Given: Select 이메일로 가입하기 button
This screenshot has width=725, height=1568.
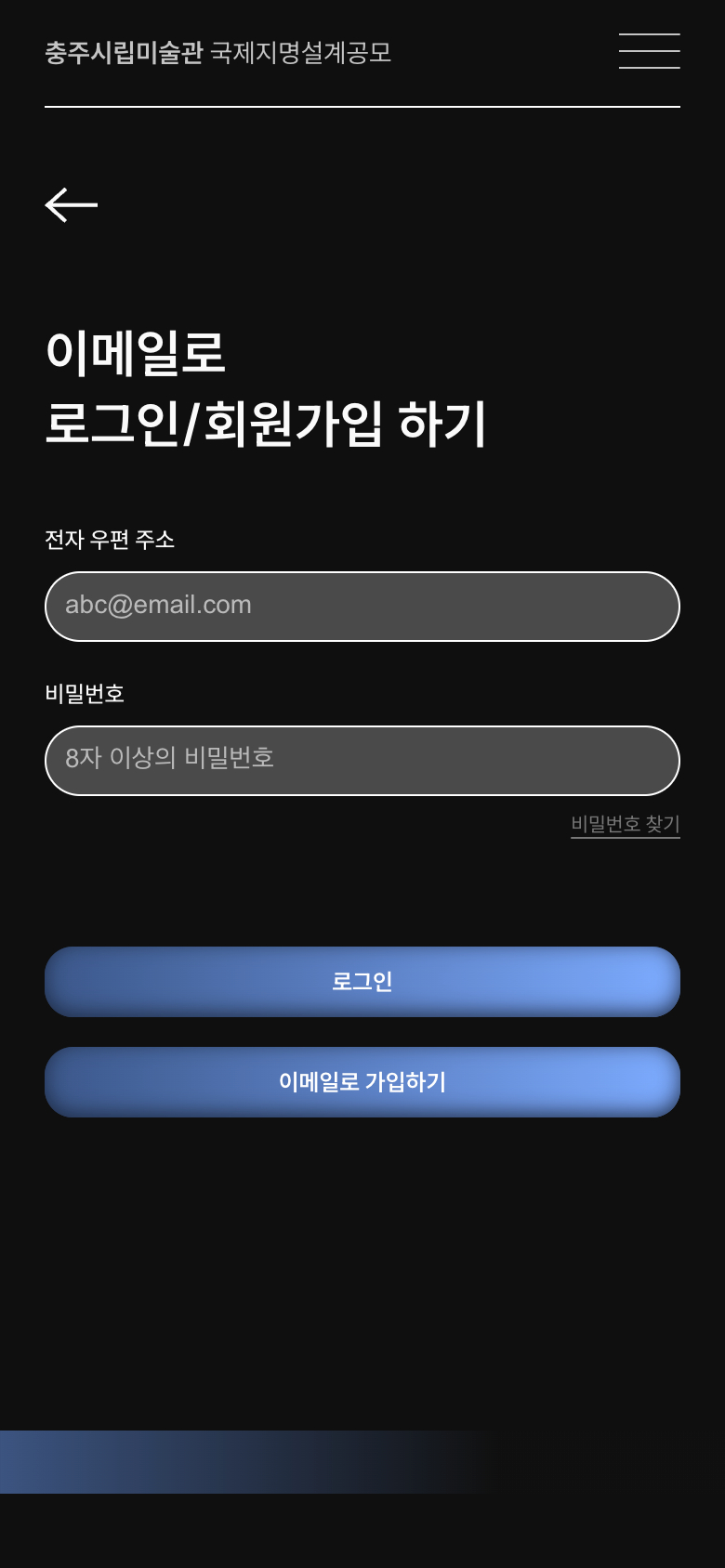Looking at the screenshot, I should click(x=362, y=1082).
